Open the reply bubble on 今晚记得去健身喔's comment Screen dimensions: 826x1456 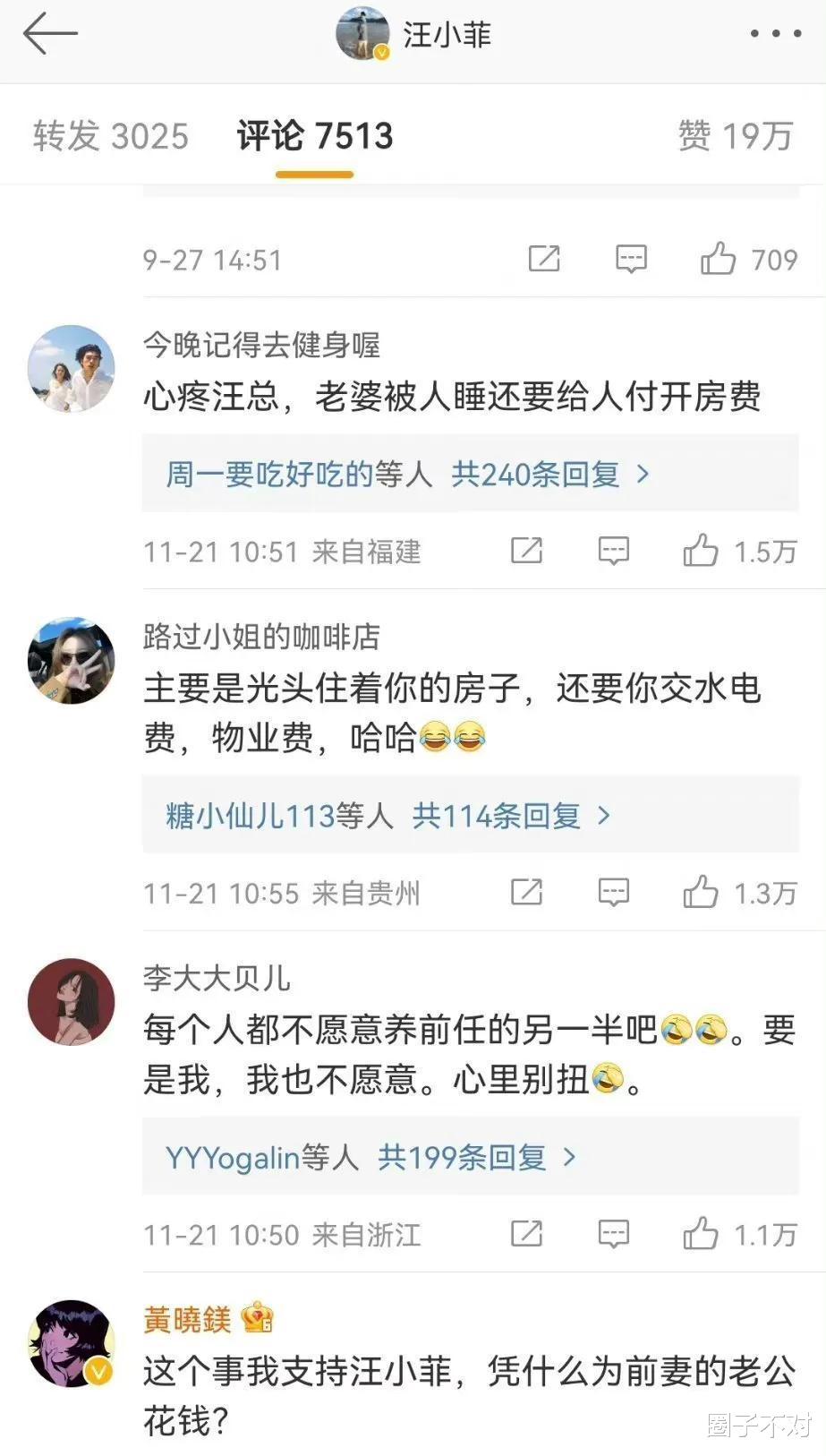tap(612, 550)
